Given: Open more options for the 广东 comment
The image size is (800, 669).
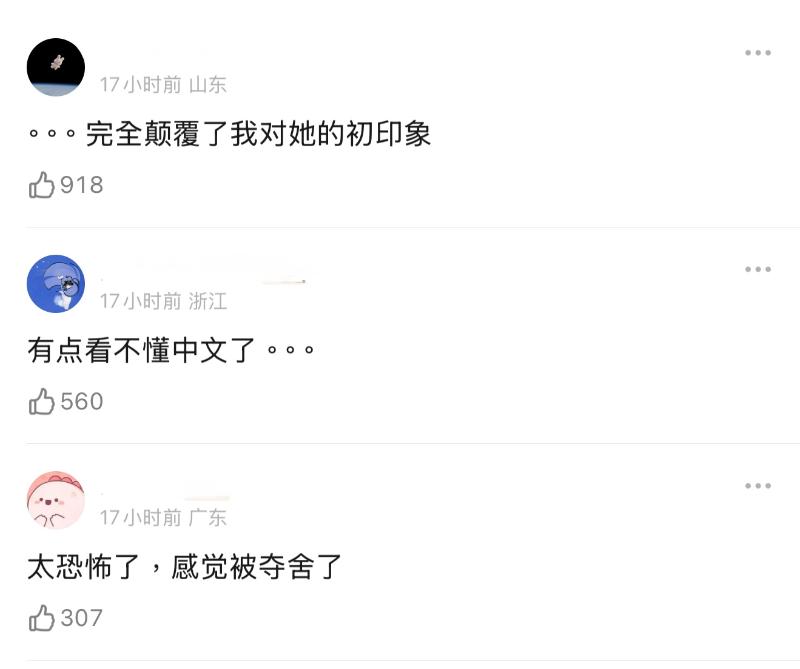Looking at the screenshot, I should click(x=757, y=486).
